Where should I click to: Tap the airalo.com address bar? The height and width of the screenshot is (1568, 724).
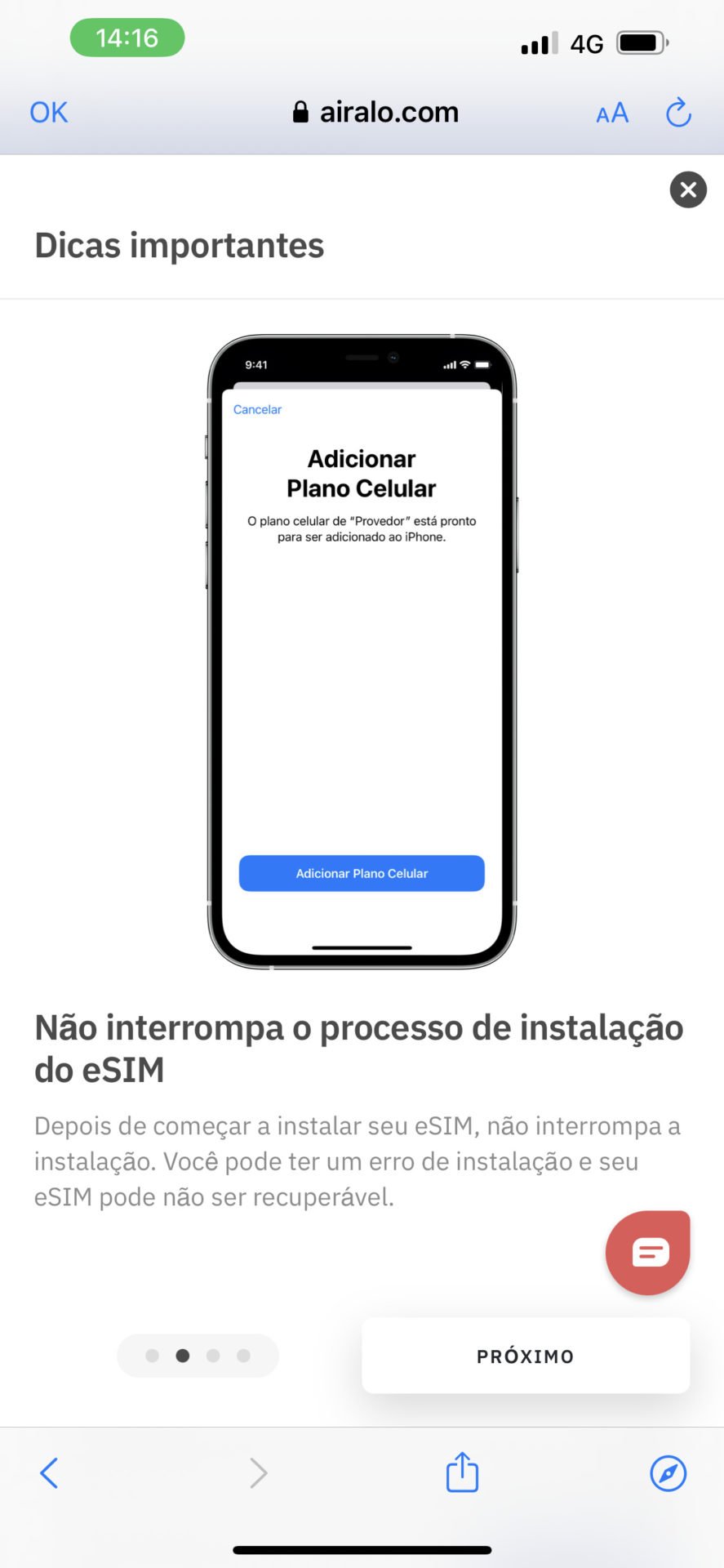pos(375,113)
